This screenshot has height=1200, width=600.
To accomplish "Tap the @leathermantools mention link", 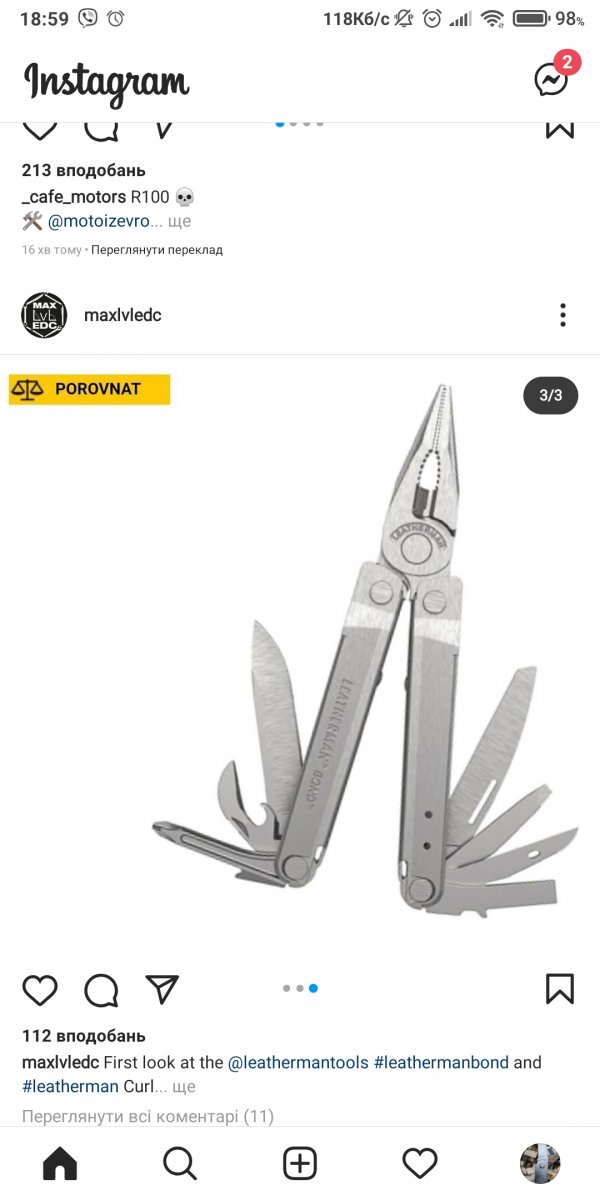I will pyautogui.click(x=298, y=1062).
